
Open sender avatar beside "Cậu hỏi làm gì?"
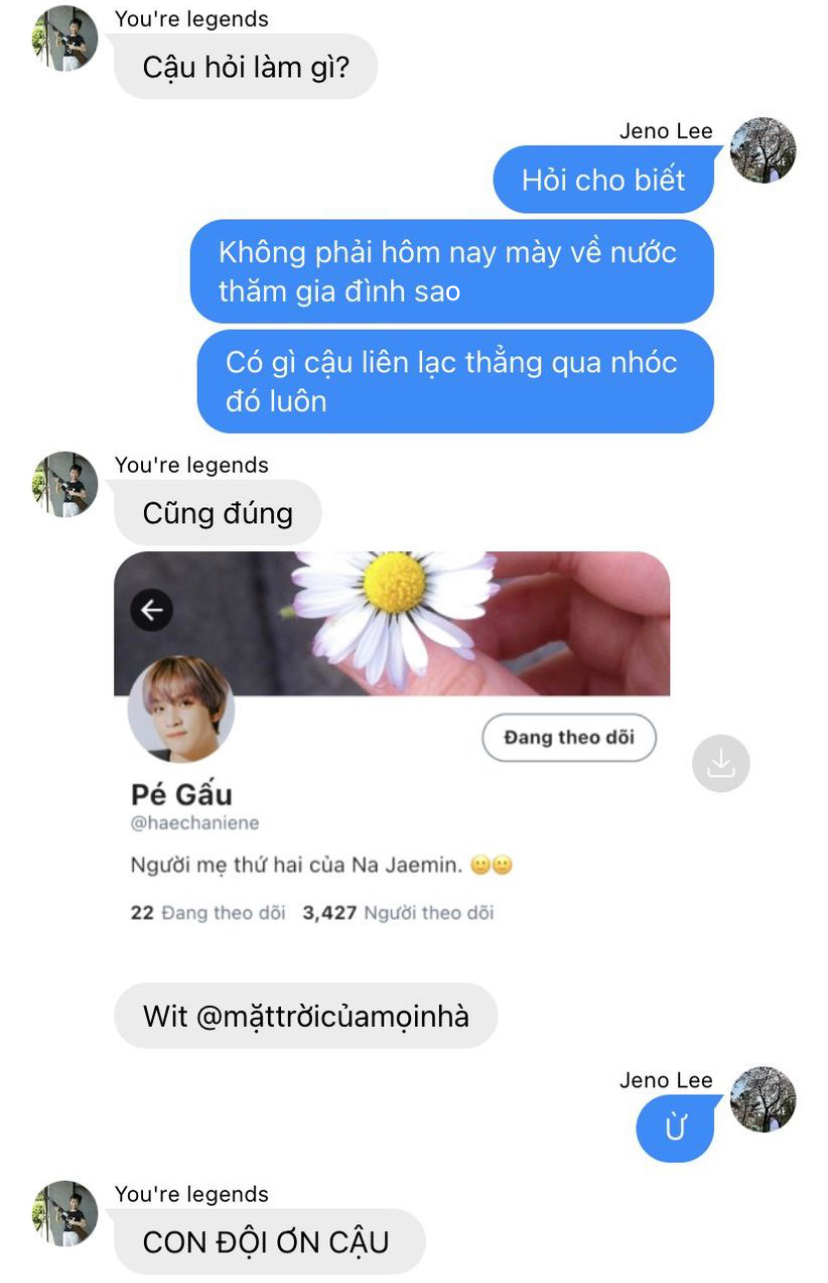(66, 39)
